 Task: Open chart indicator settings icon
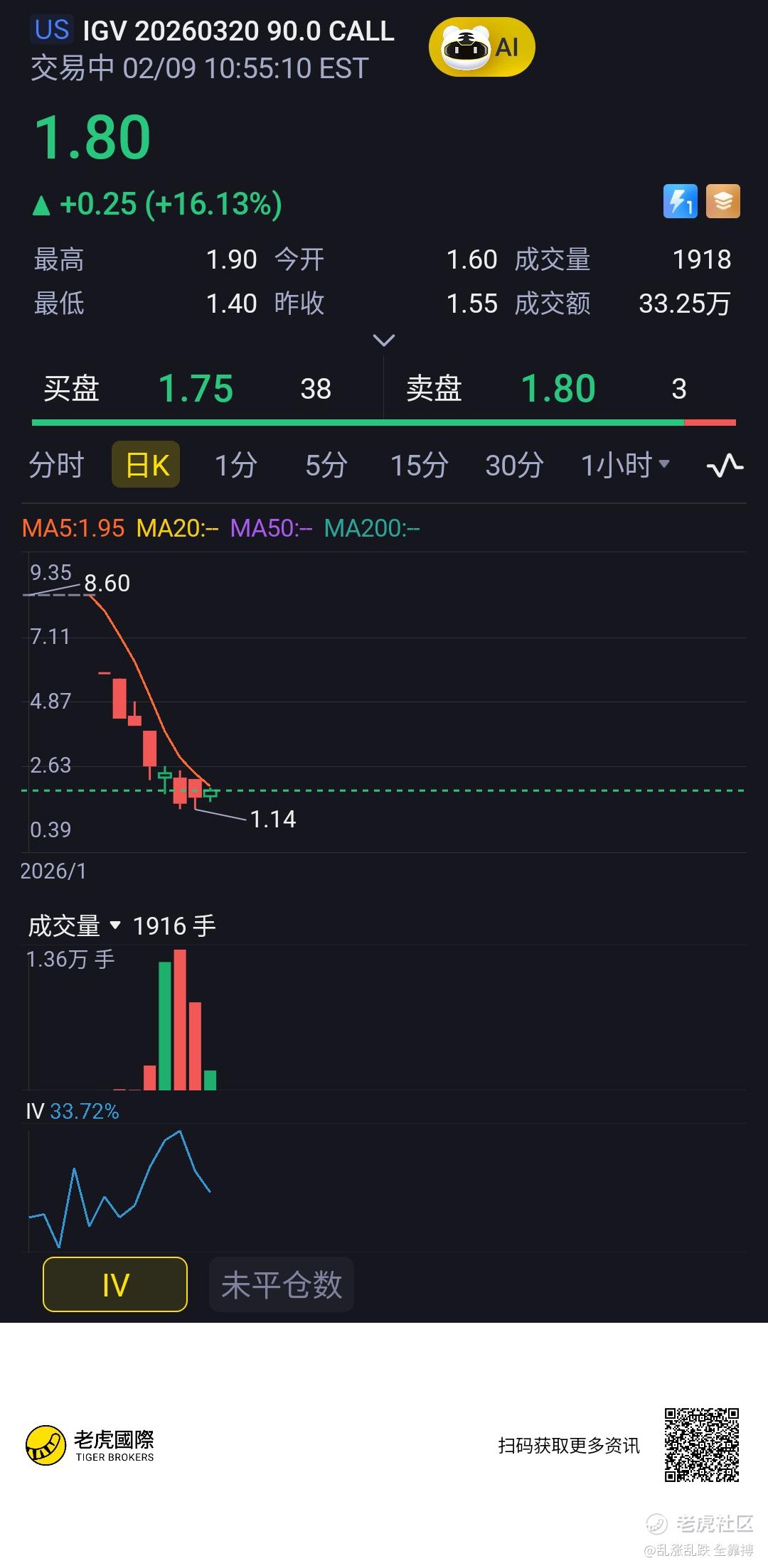(725, 466)
